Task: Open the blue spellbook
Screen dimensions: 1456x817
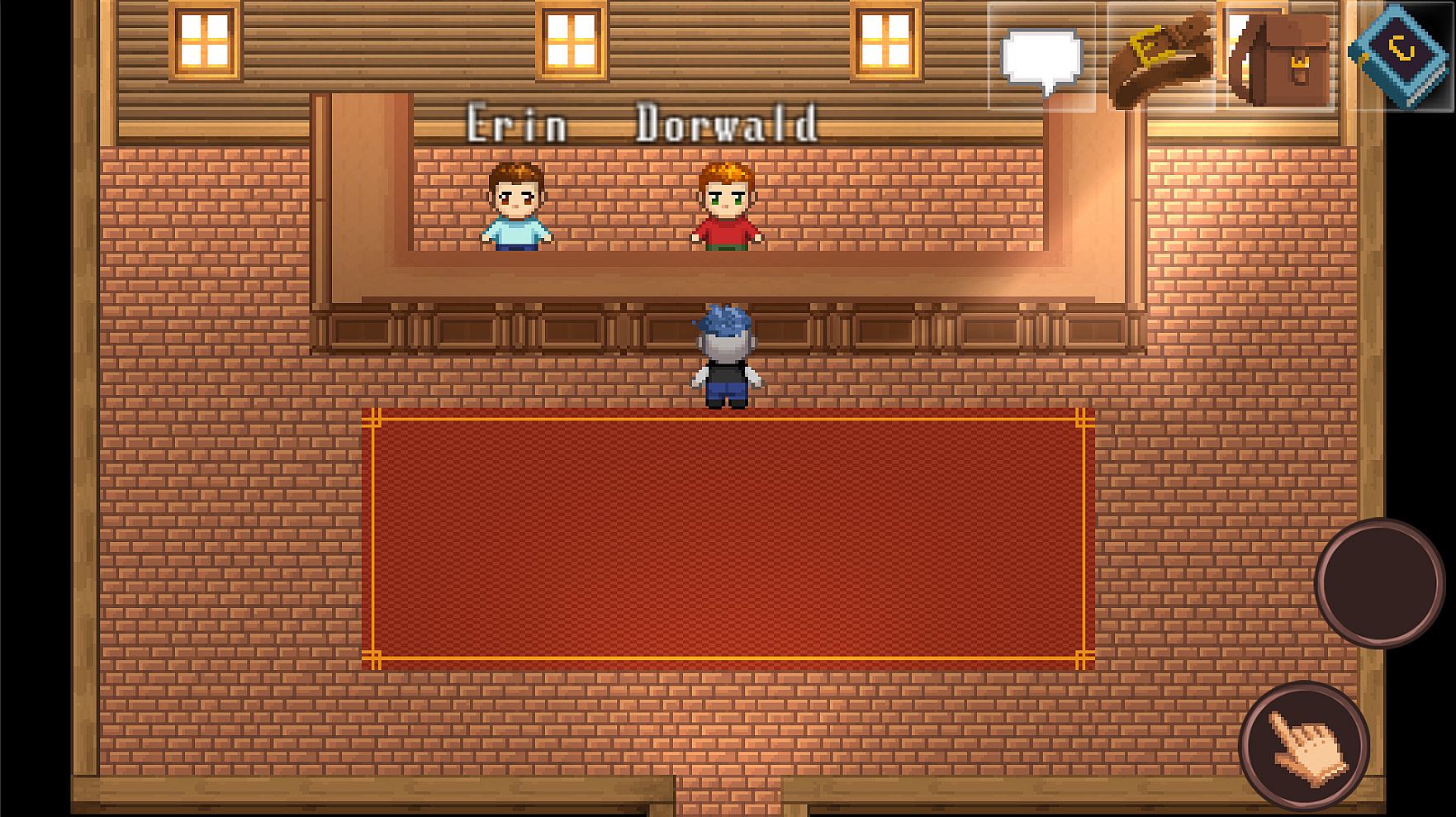Action: [x=1401, y=55]
